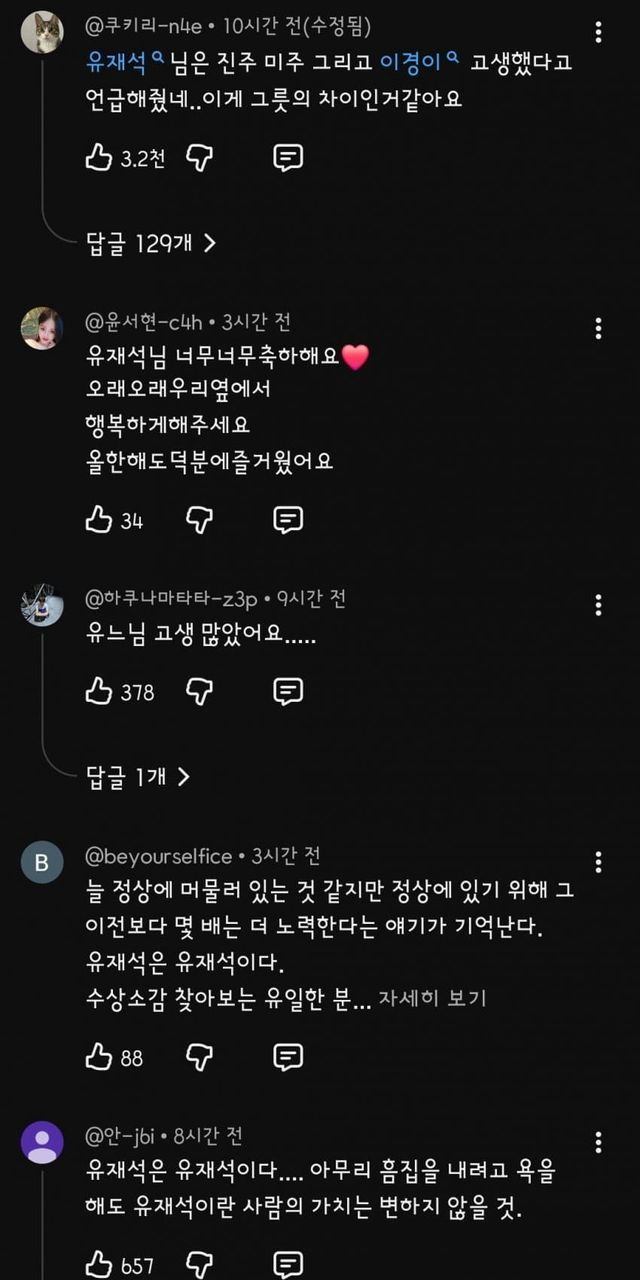
Task: Reply to @윤서현-c4h's comment
Action: pos(288,519)
